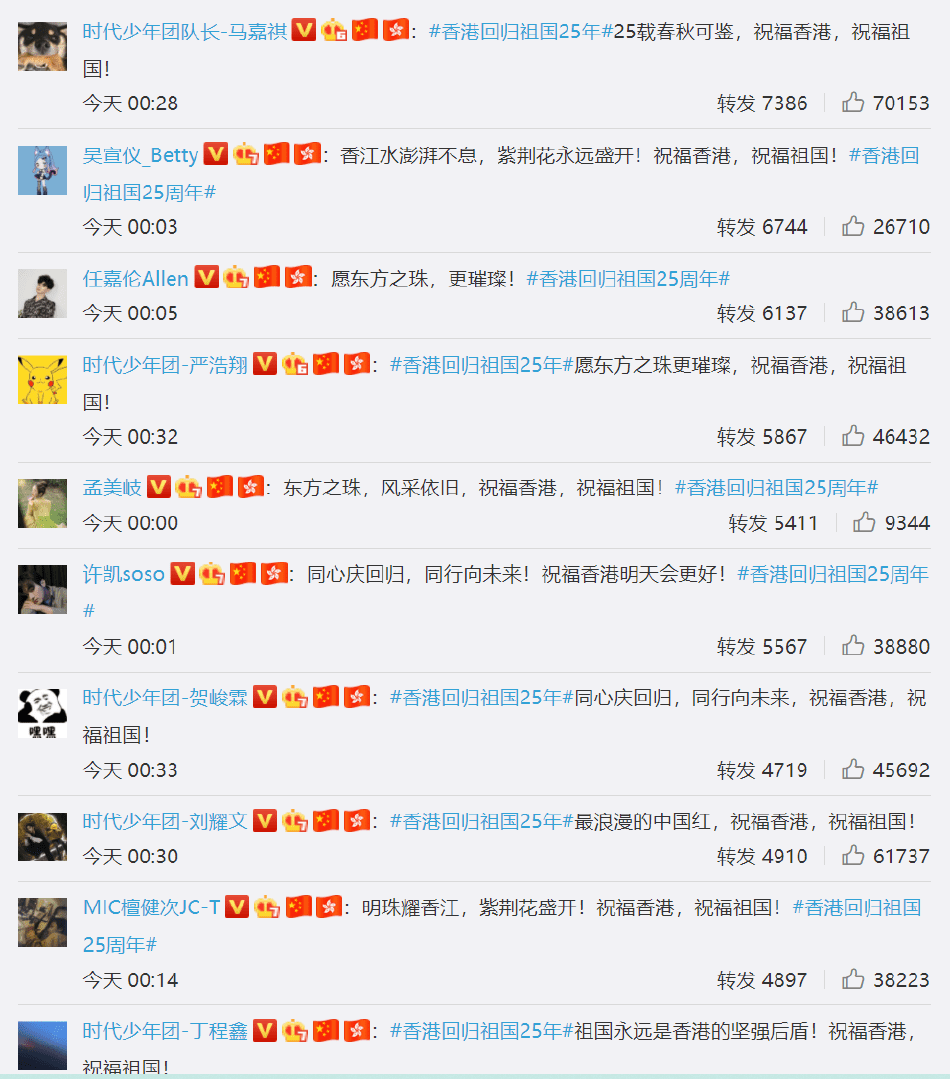Image resolution: width=950 pixels, height=1079 pixels.
Task: Open 时代少年团-贺峻霖's profile
Action: click(x=165, y=697)
